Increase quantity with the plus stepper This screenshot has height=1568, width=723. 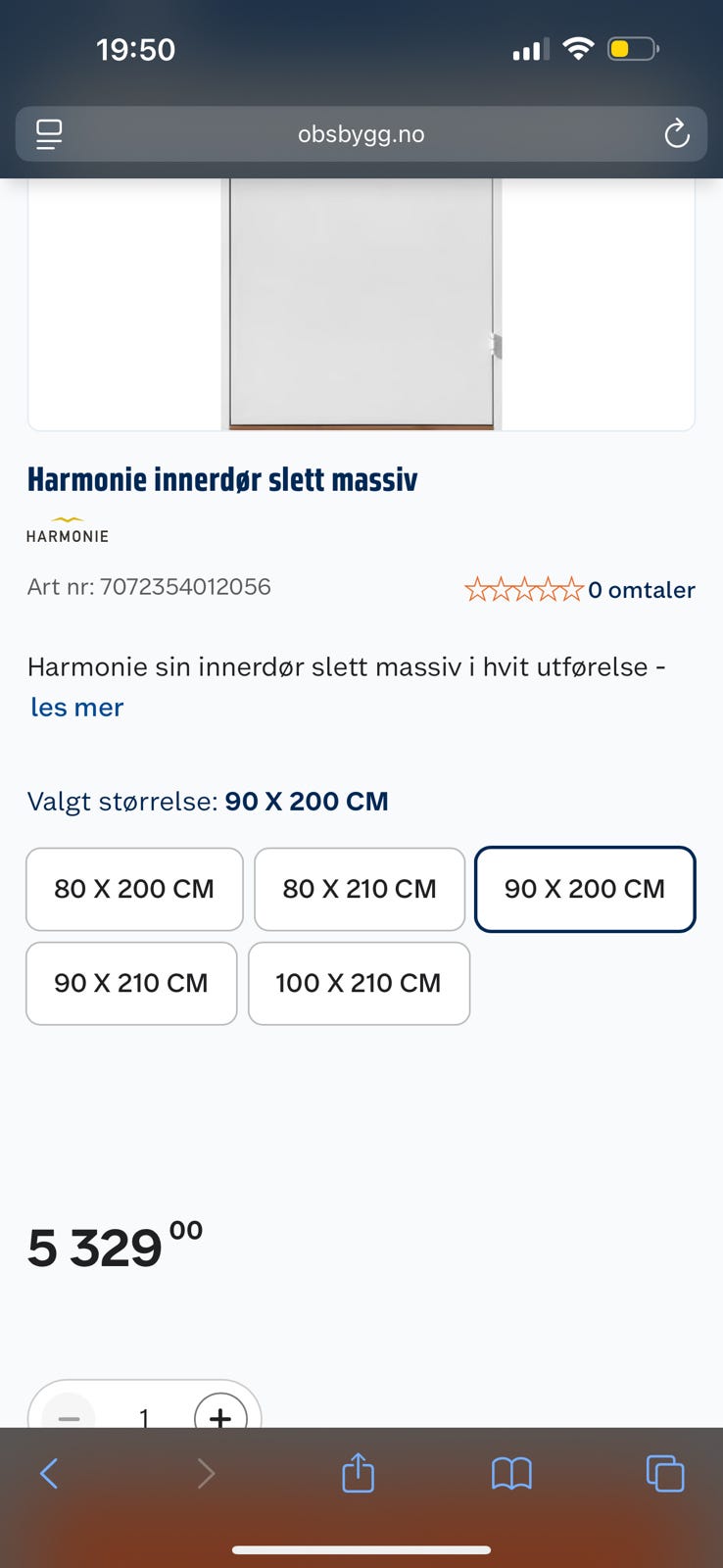pos(220,1416)
